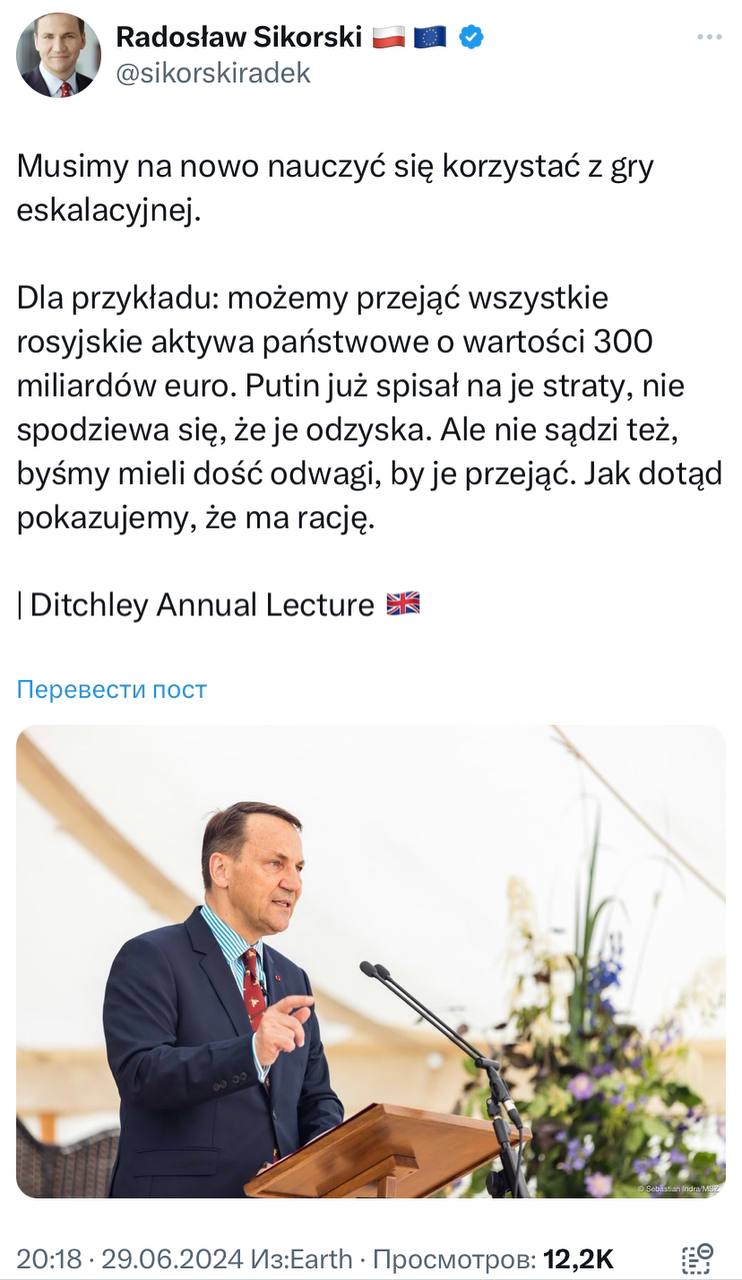This screenshot has height=1280, width=742.
Task: Open the attached lecture photo
Action: [x=371, y=961]
